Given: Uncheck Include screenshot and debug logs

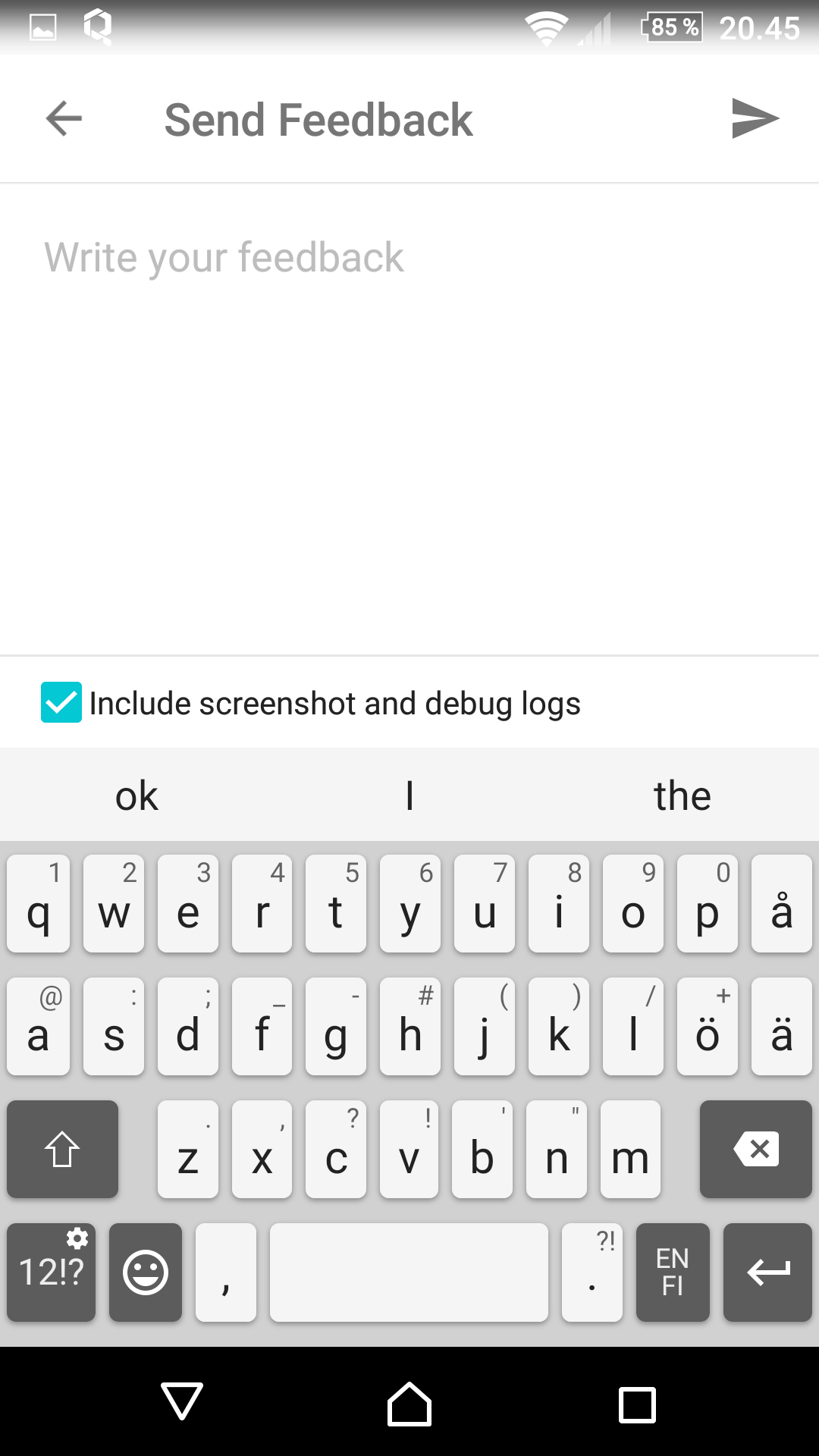Looking at the screenshot, I should coord(61,702).
